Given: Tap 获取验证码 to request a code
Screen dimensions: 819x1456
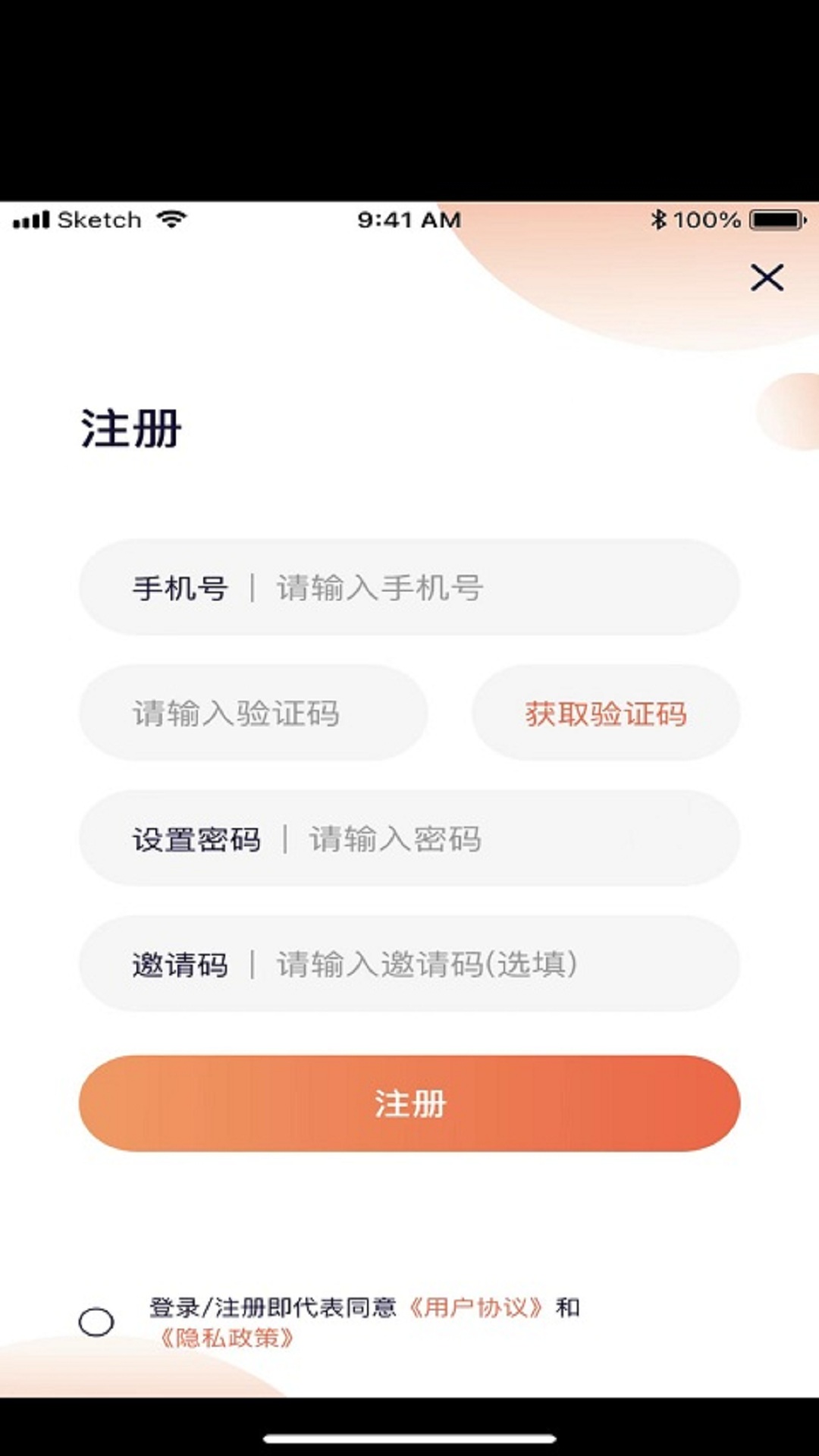Looking at the screenshot, I should pyautogui.click(x=606, y=713).
